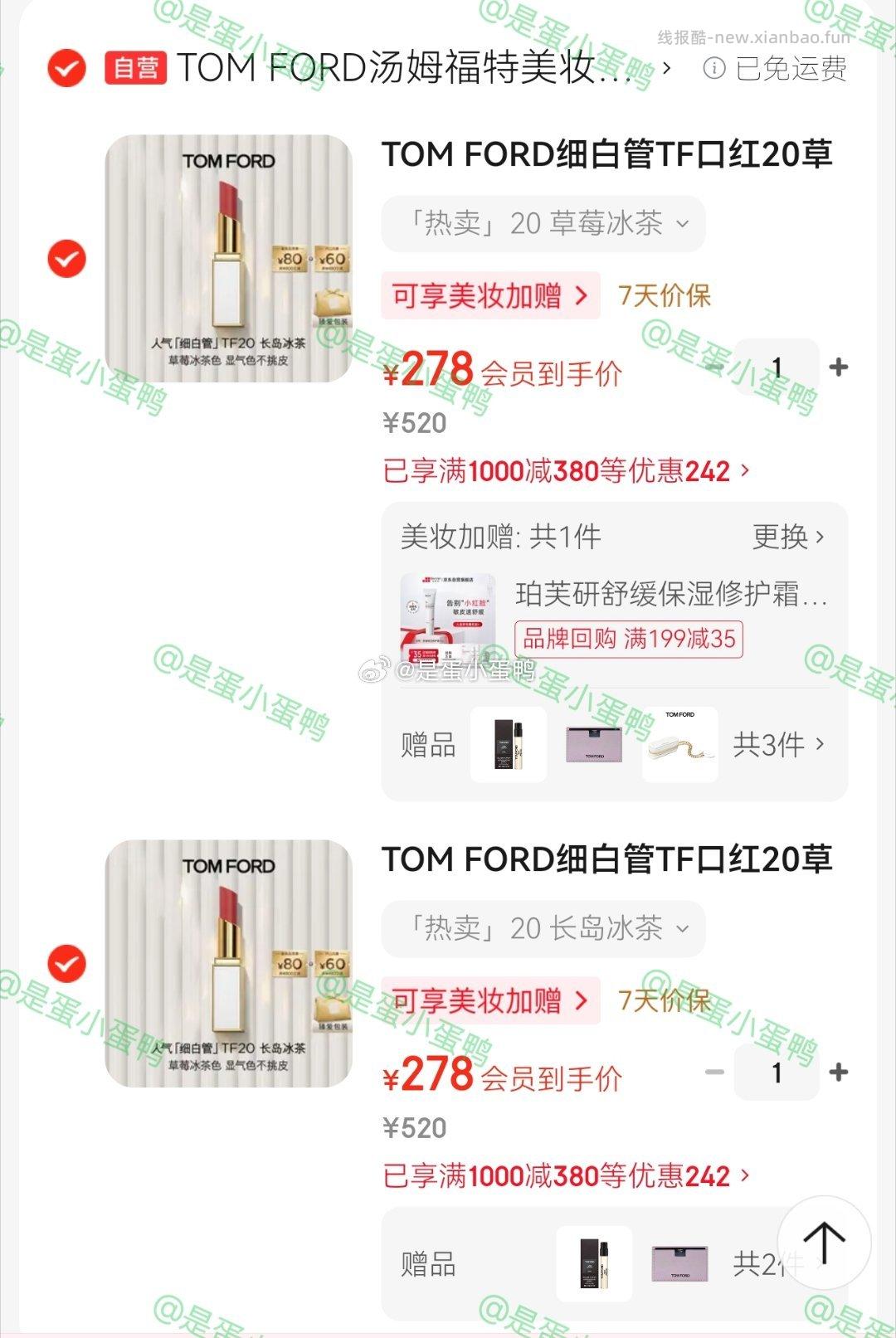Click 更换 to change the beauty gift
This screenshot has width=896, height=1338.
tap(788, 537)
